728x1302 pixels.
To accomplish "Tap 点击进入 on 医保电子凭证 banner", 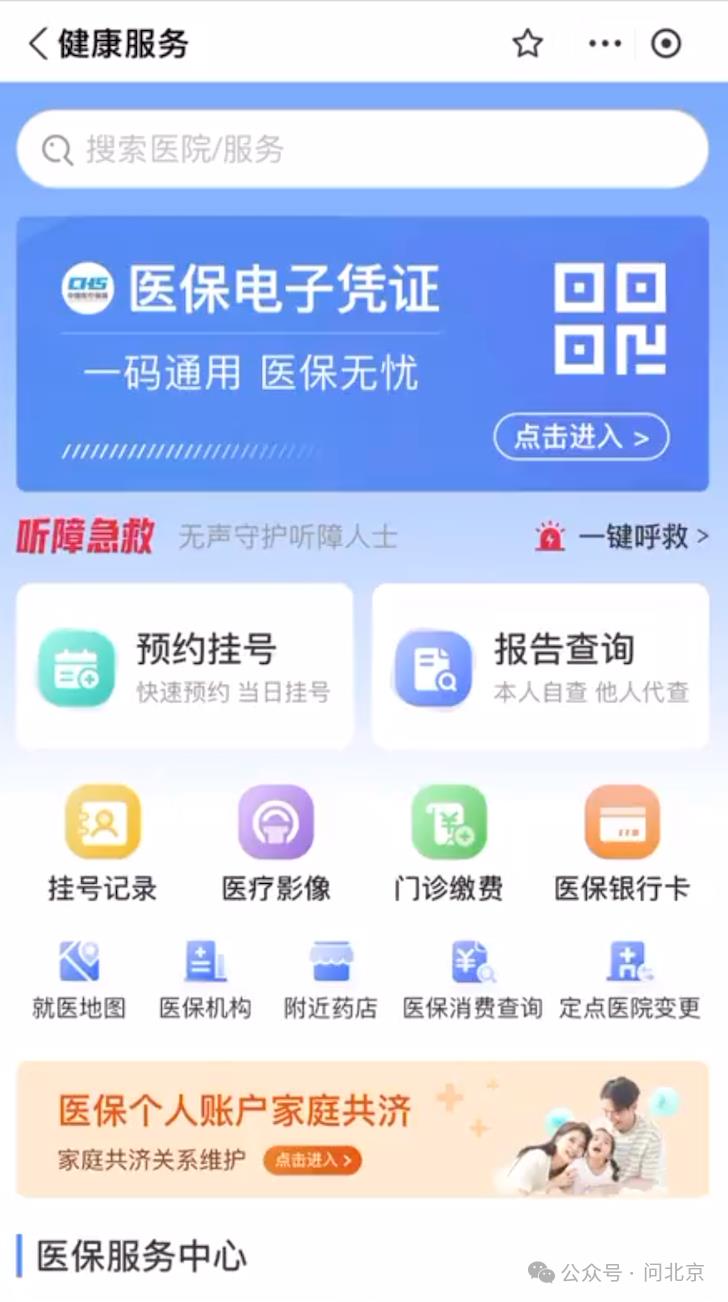I will pyautogui.click(x=581, y=437).
